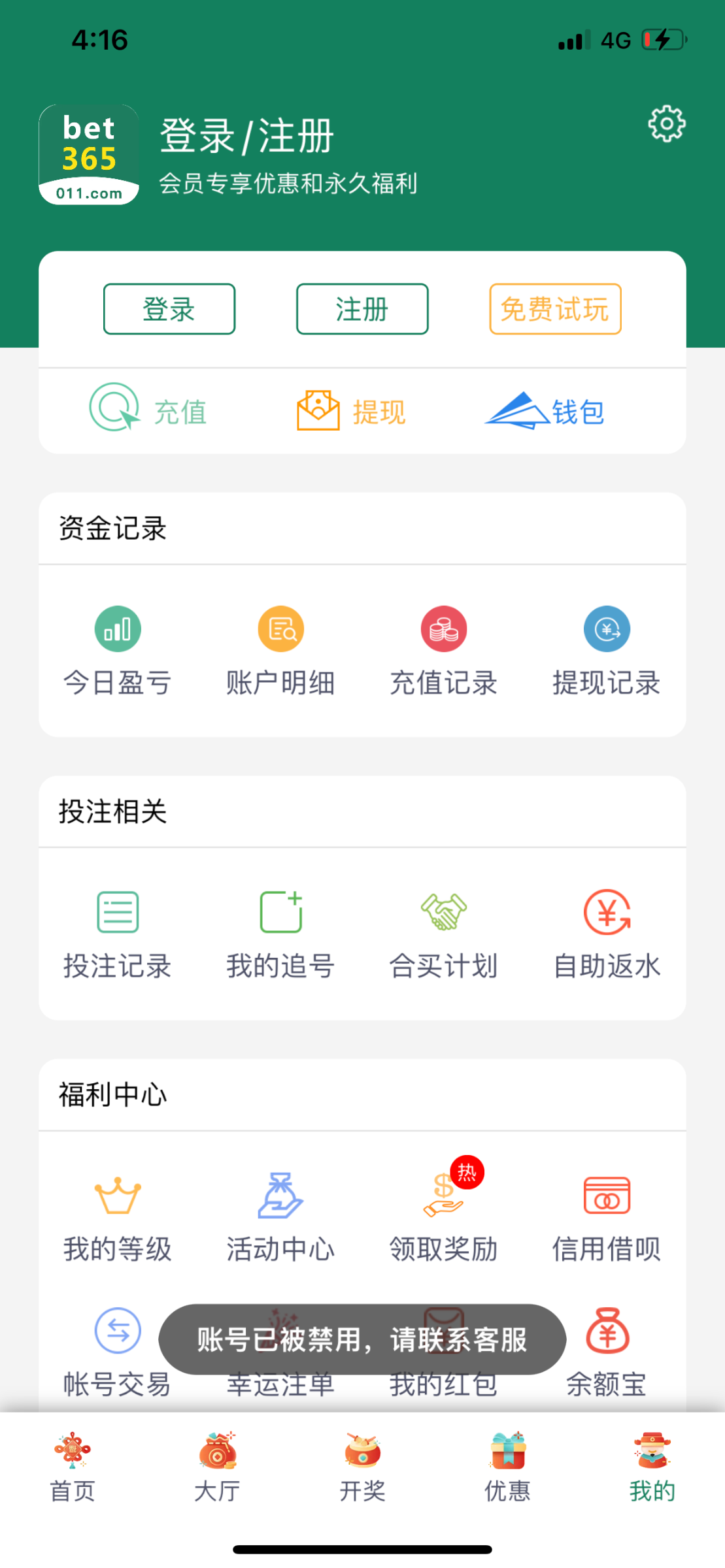The width and height of the screenshot is (725, 1568).
Task: Open 投注记录 betting records
Action: [x=118, y=934]
